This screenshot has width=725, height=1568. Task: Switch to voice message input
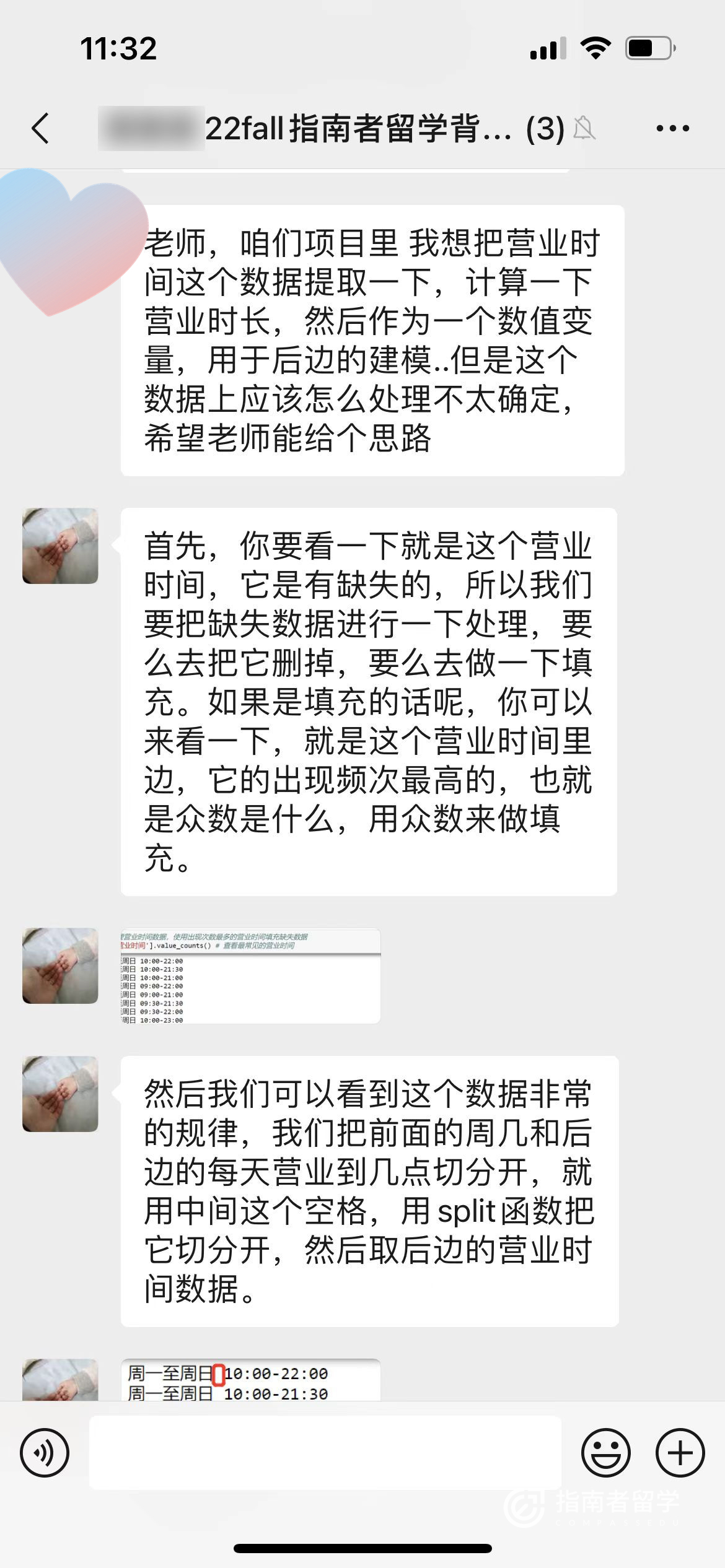click(x=45, y=1452)
